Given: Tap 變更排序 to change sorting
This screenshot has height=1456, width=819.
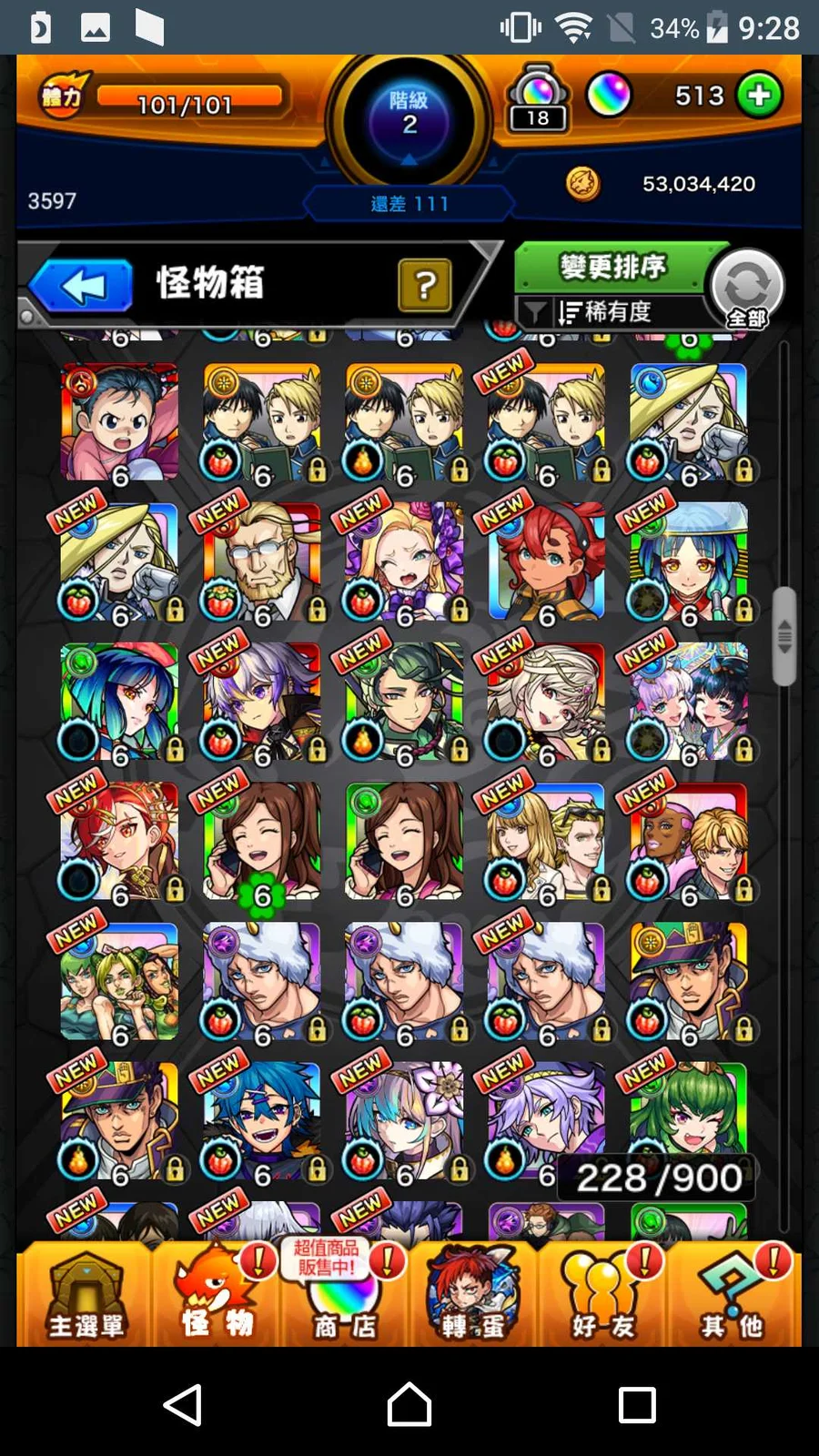Looking at the screenshot, I should pos(612,267).
